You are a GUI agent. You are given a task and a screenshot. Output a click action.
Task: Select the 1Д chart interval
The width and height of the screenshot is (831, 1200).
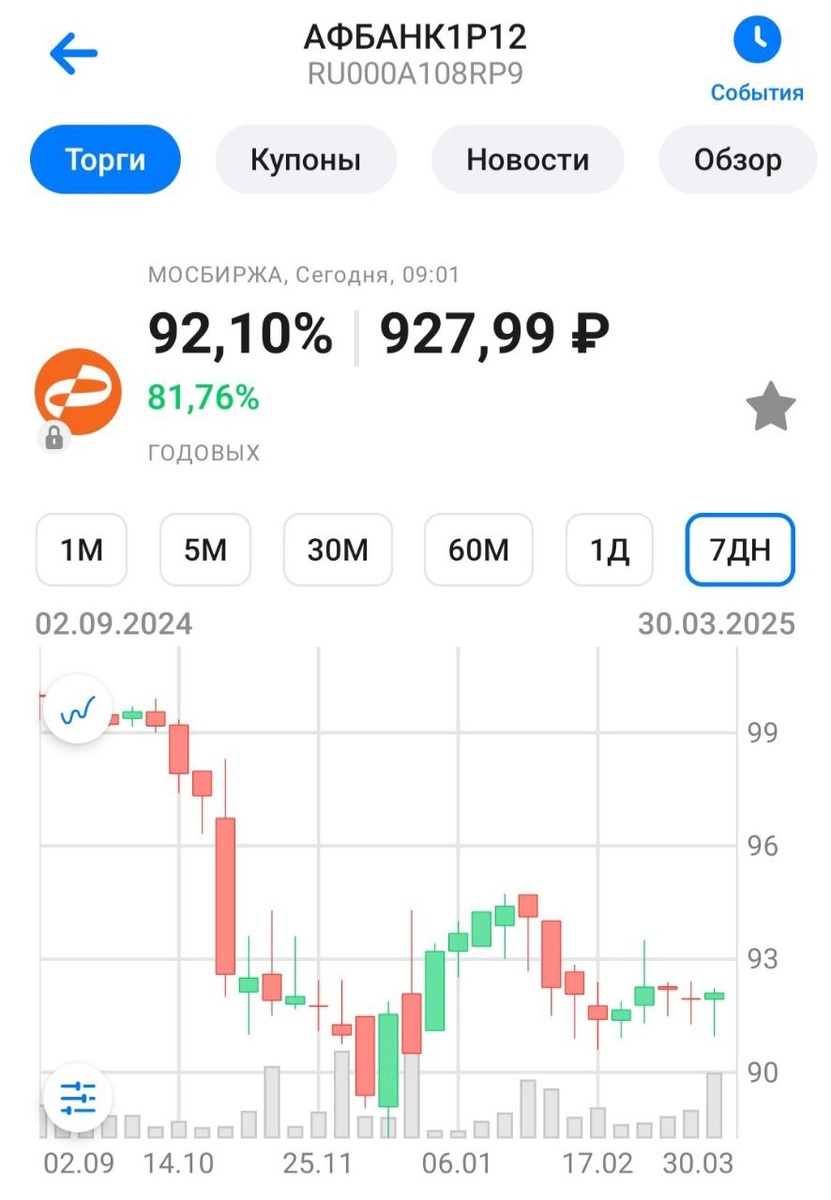609,550
